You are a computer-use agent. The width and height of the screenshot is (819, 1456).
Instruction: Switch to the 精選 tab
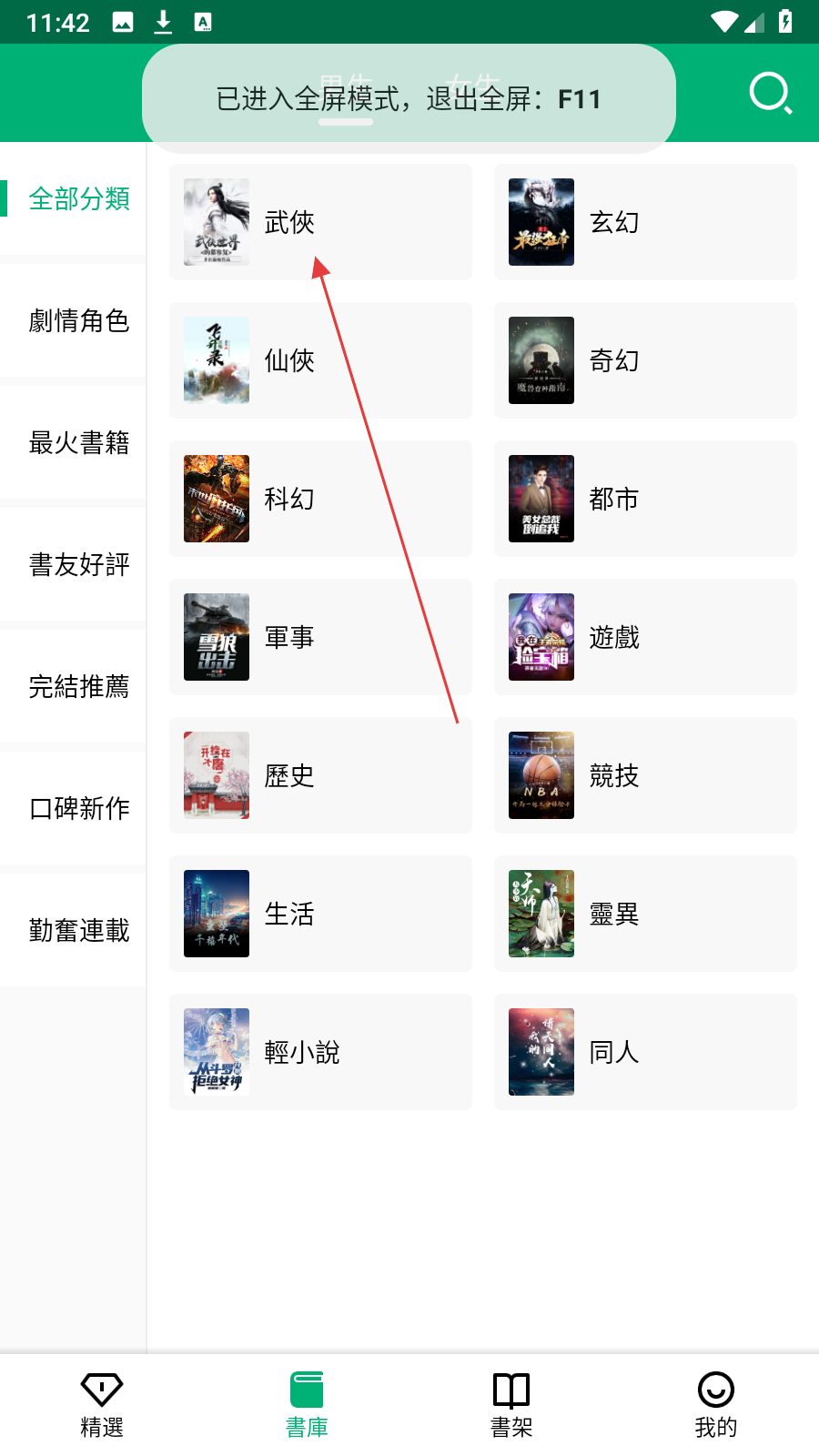click(x=102, y=1404)
